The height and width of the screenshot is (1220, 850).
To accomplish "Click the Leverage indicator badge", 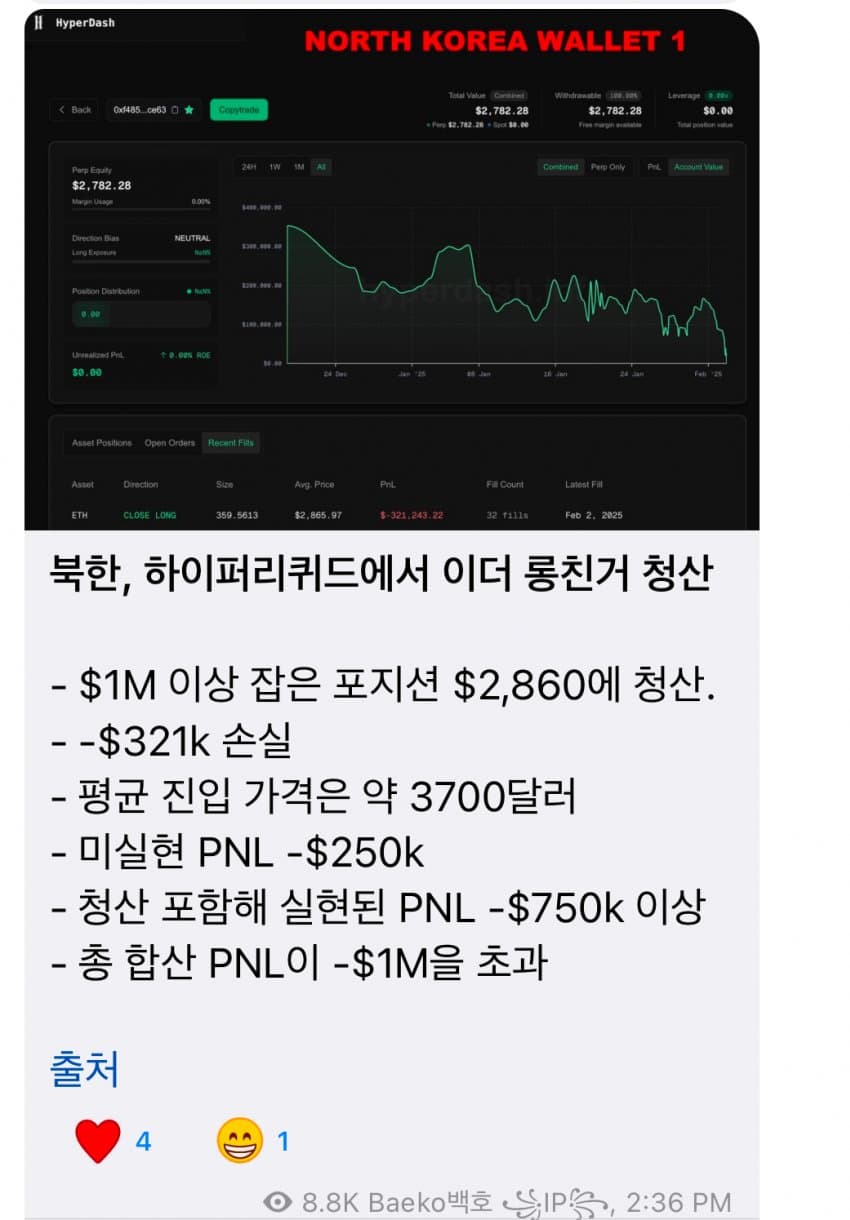I will pyautogui.click(x=720, y=96).
